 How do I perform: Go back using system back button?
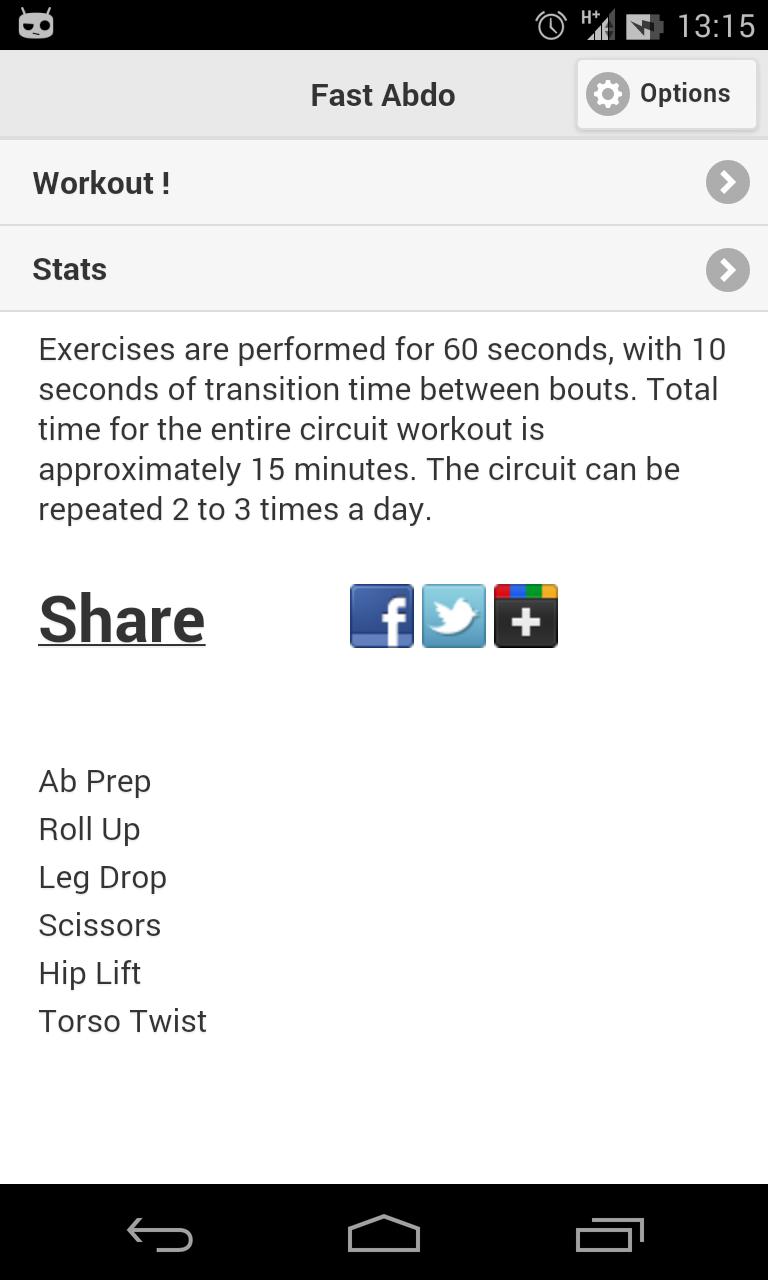160,1235
